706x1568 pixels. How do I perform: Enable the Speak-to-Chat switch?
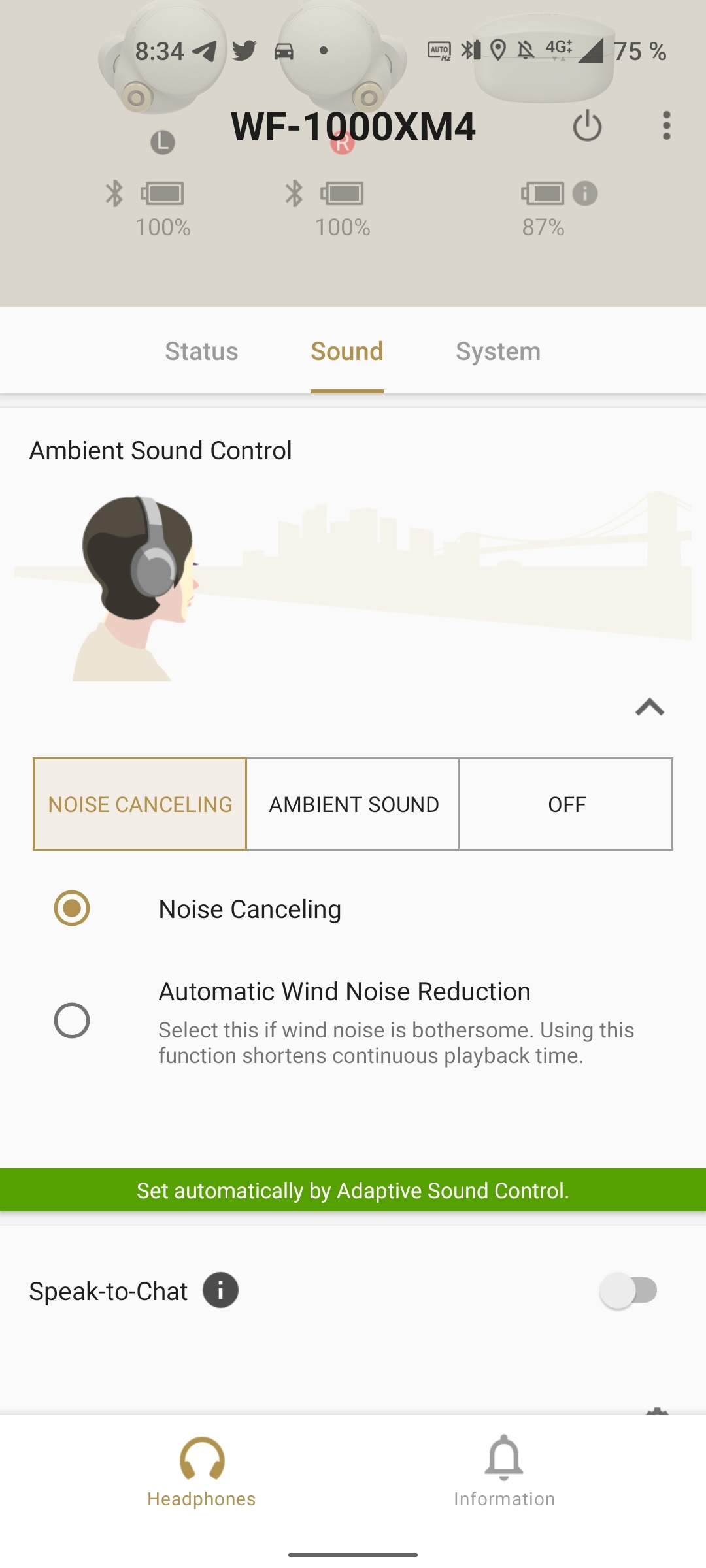pos(628,1290)
